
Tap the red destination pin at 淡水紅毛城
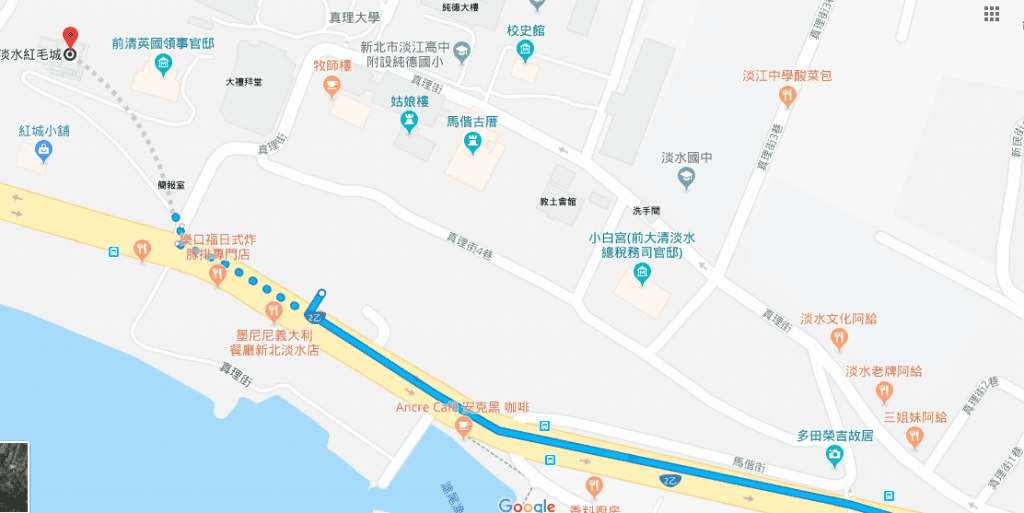click(x=70, y=40)
